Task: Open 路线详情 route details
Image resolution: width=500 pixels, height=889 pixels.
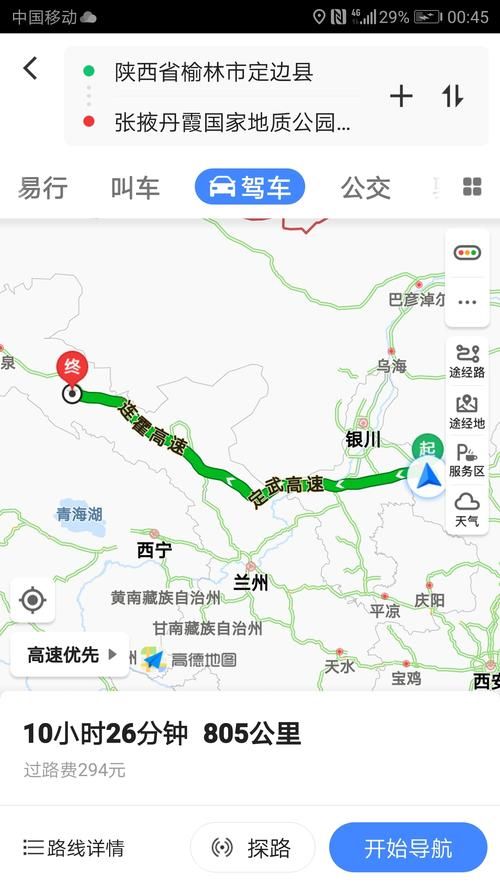Action: tap(74, 848)
